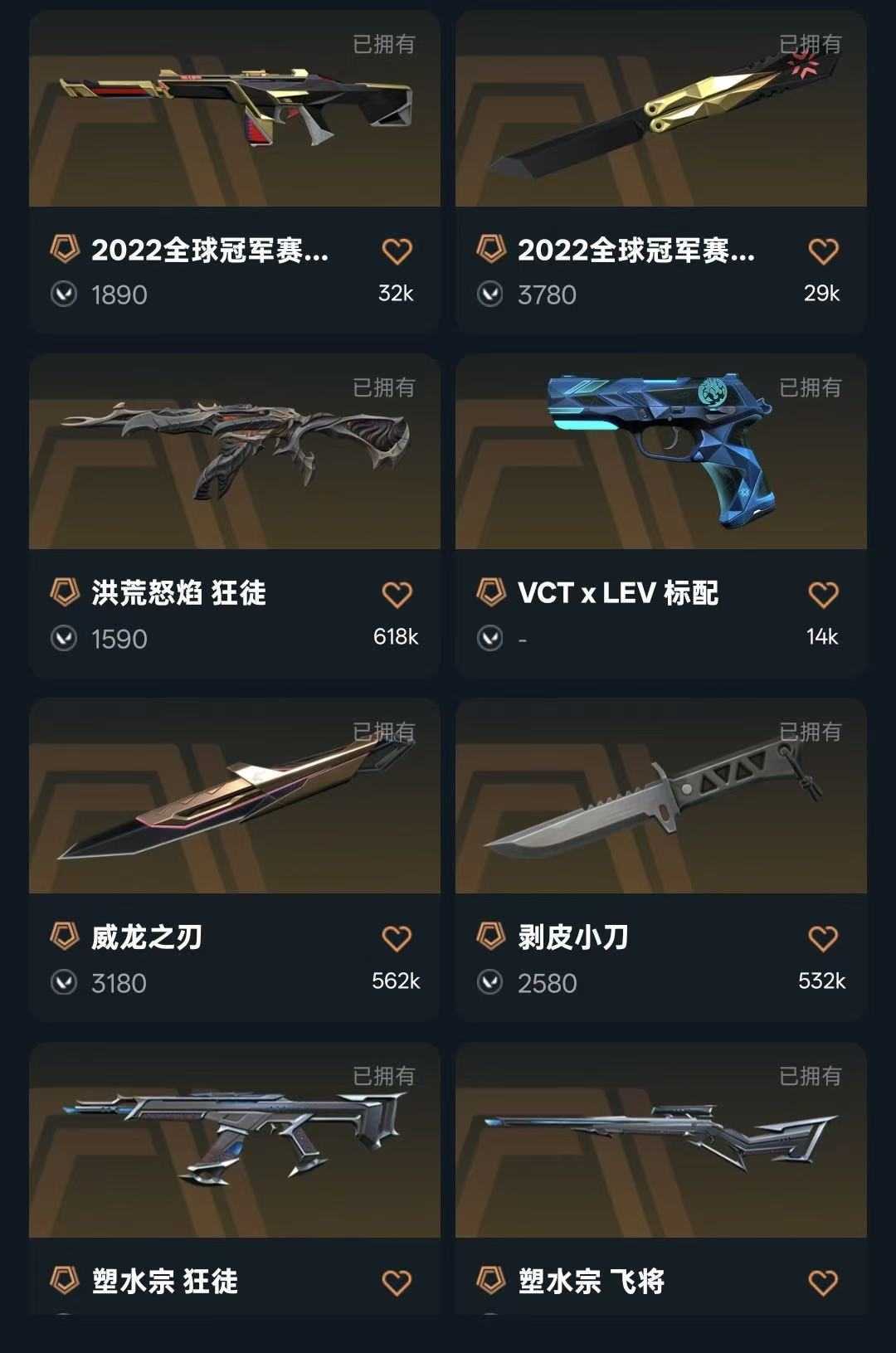The width and height of the screenshot is (896, 1353).
Task: Like the 塑水宗 狂徒 skin
Action: (x=397, y=1282)
